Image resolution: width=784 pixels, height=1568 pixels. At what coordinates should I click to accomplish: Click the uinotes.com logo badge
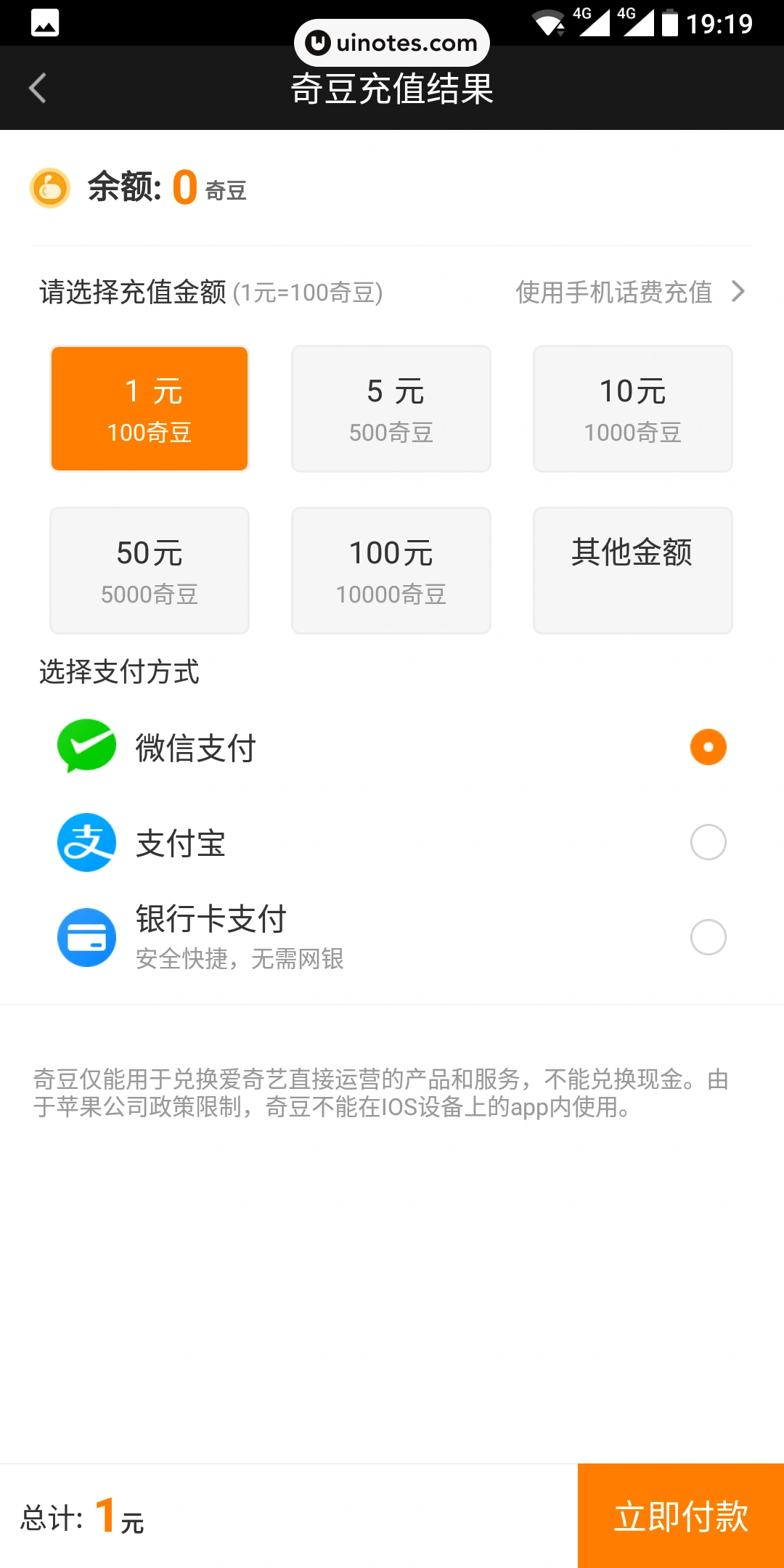(392, 42)
